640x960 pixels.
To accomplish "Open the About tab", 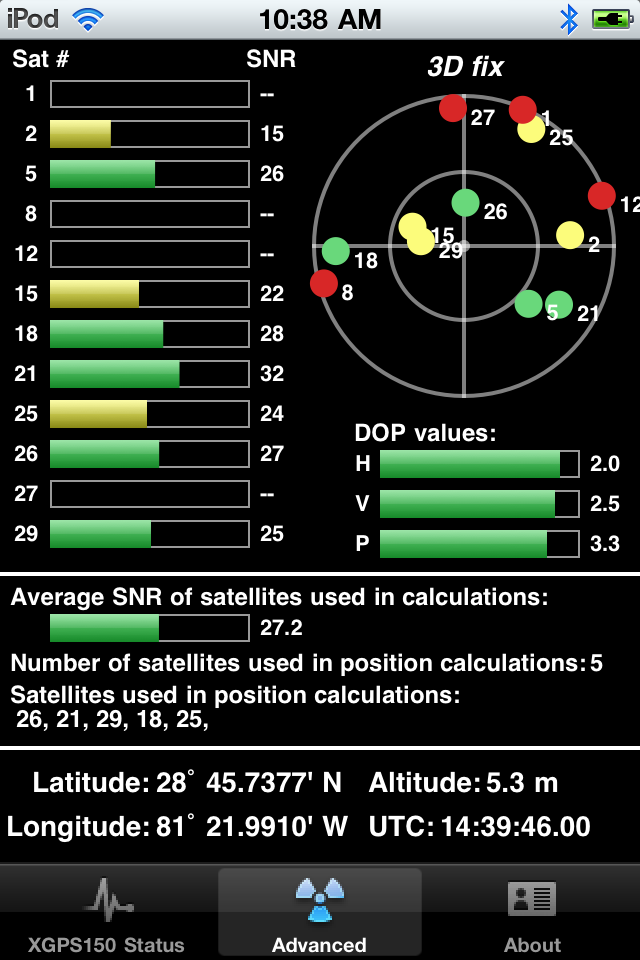I will pyautogui.click(x=532, y=914).
